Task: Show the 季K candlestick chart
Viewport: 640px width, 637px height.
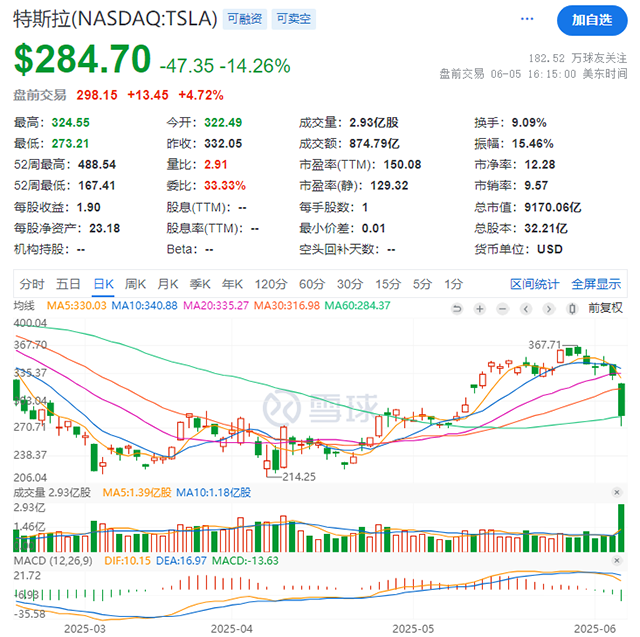Action: 201,283
